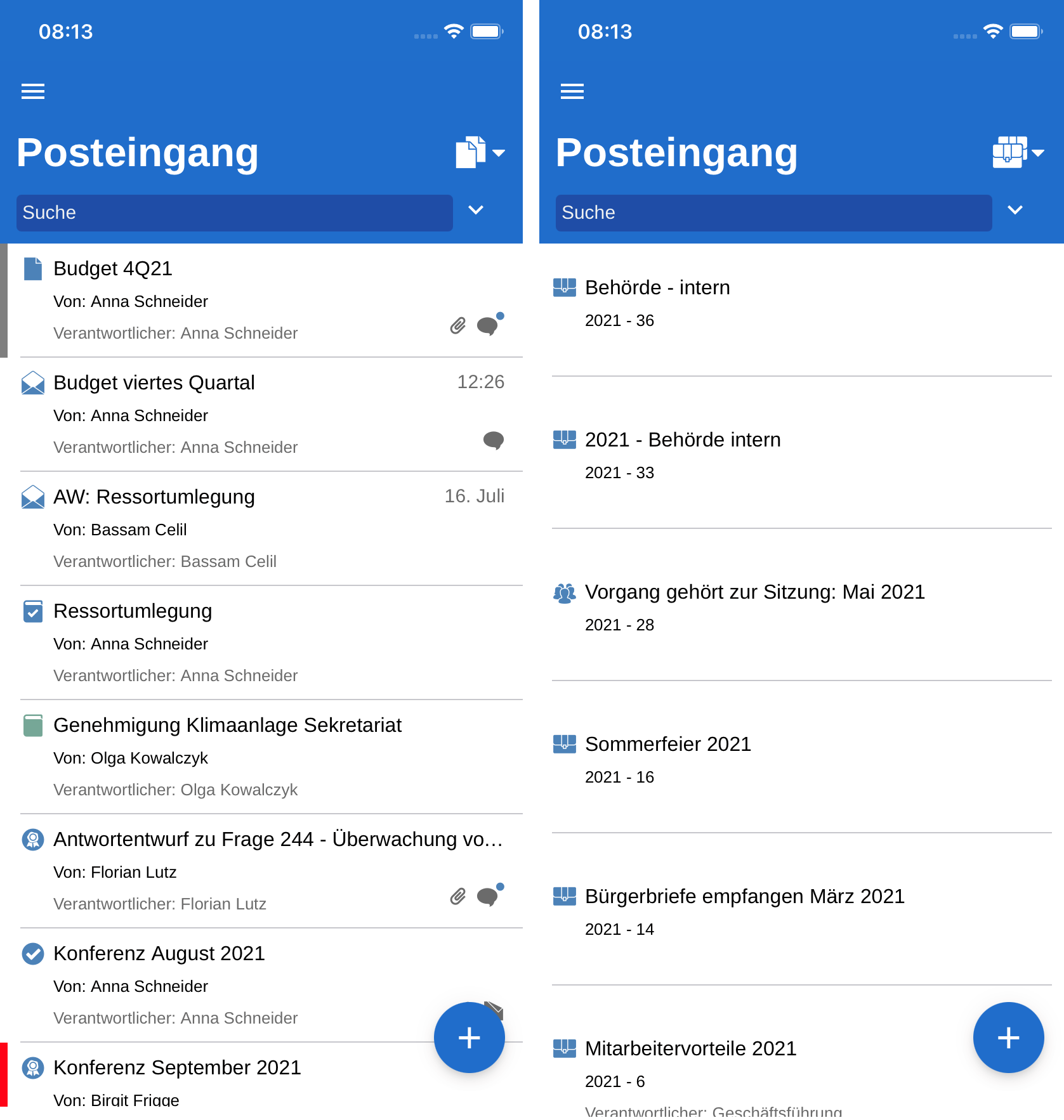Show attachment of Antwortentwurf zu Frage 244

point(458,896)
